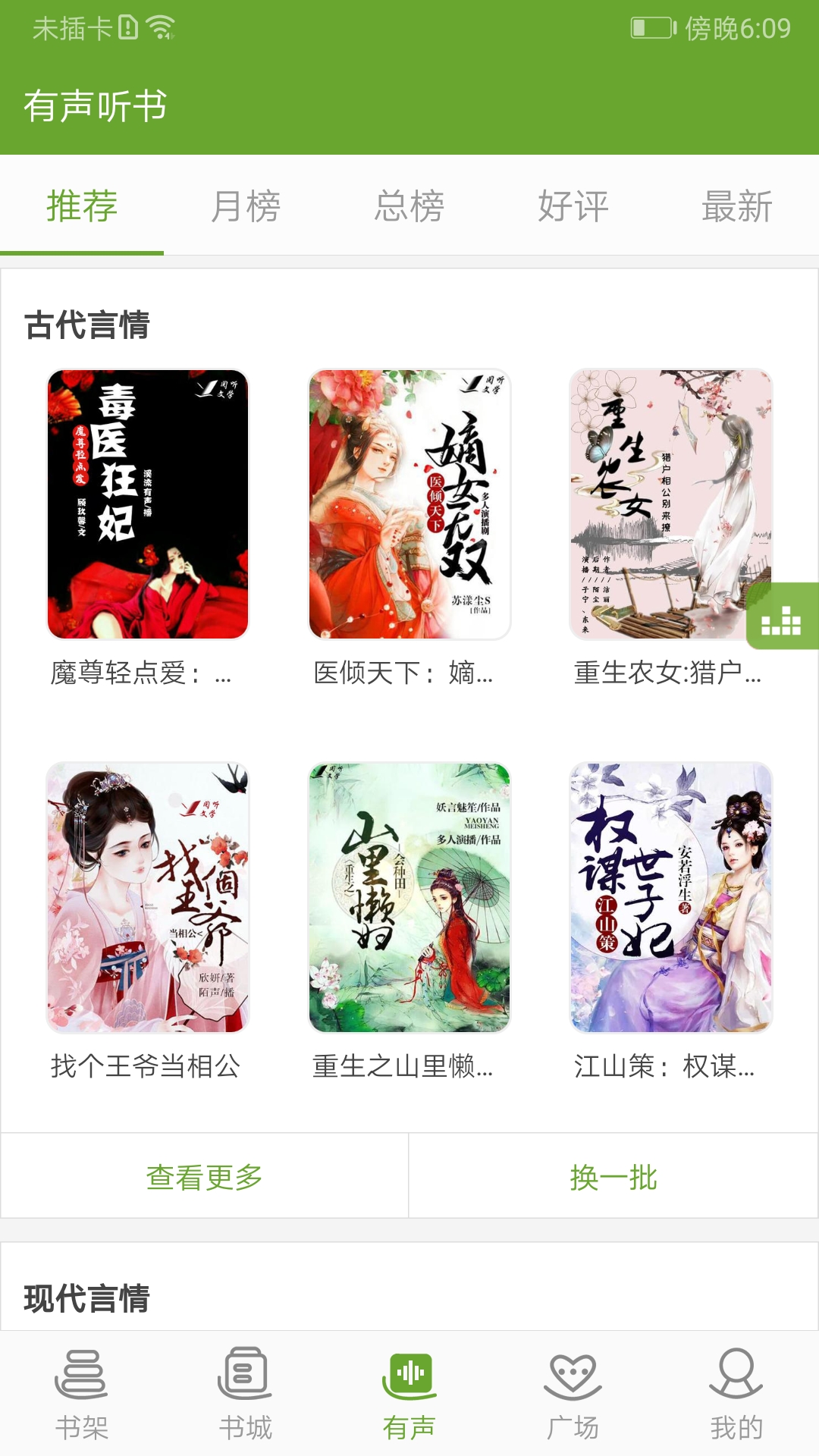Switch to the 月榜 monthly ranking tab
The image size is (819, 1456).
point(246,205)
